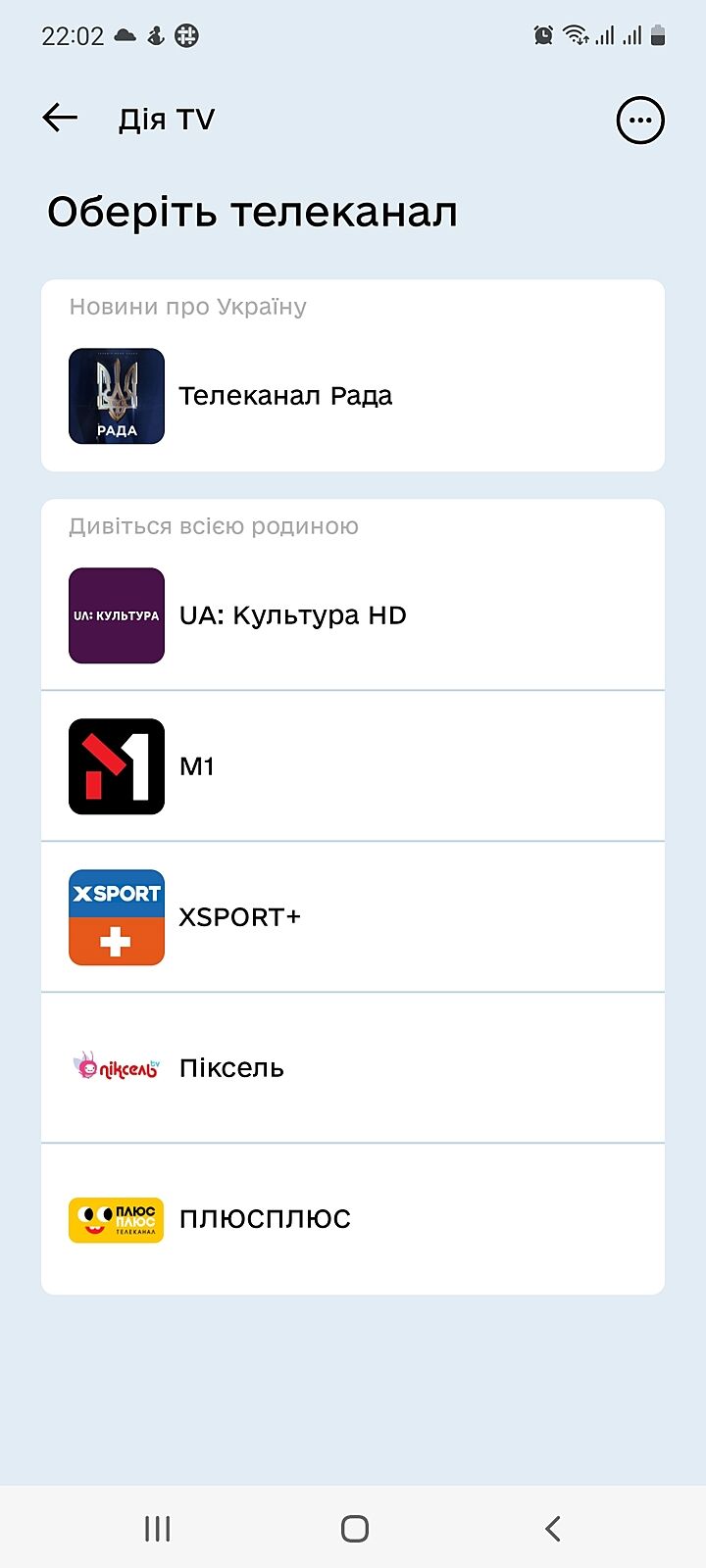
Task: Go to the system home screen
Action: coord(354,1528)
